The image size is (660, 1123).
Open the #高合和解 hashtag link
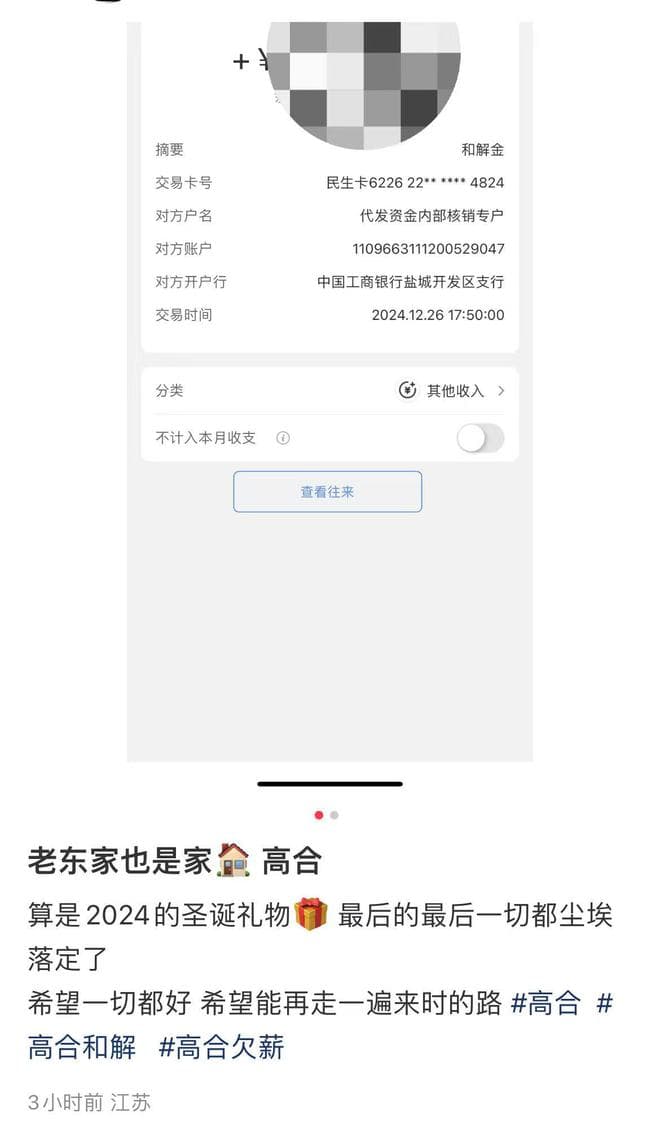82,1047
